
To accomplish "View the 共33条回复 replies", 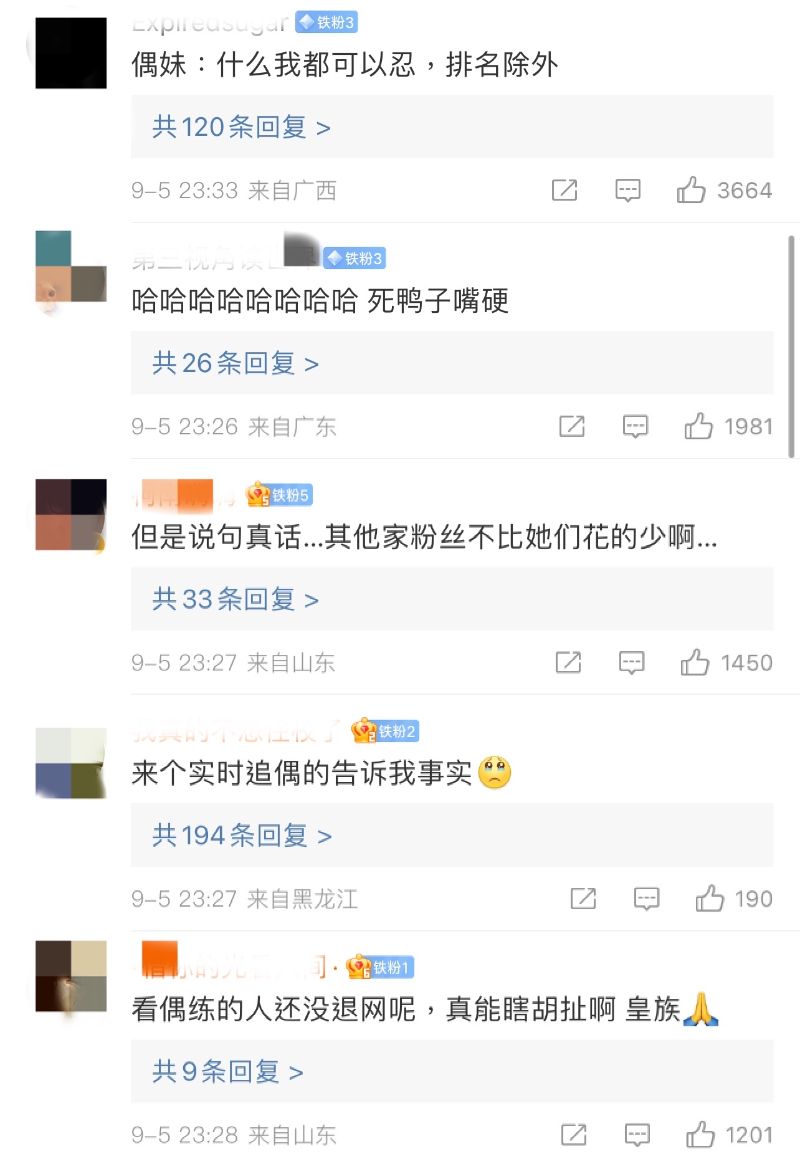I will pyautogui.click(x=235, y=599).
